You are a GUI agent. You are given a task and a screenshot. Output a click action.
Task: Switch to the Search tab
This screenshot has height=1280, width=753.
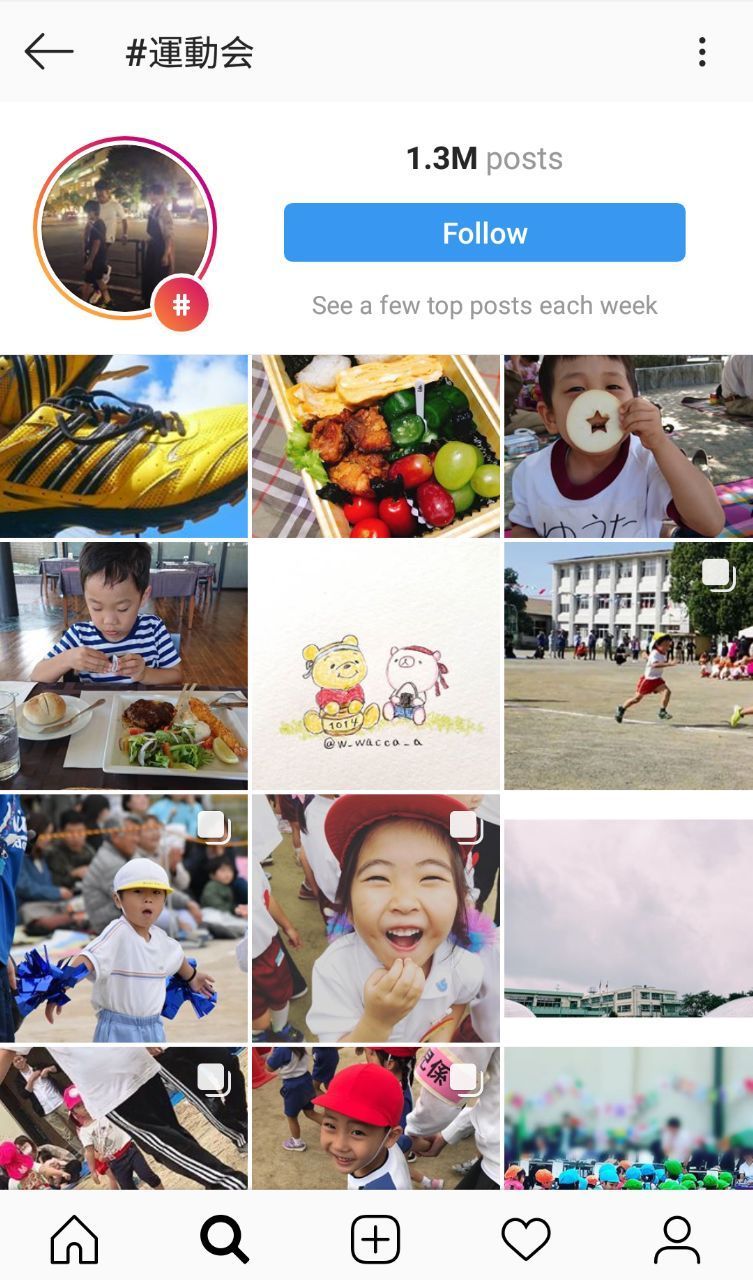(225, 1240)
